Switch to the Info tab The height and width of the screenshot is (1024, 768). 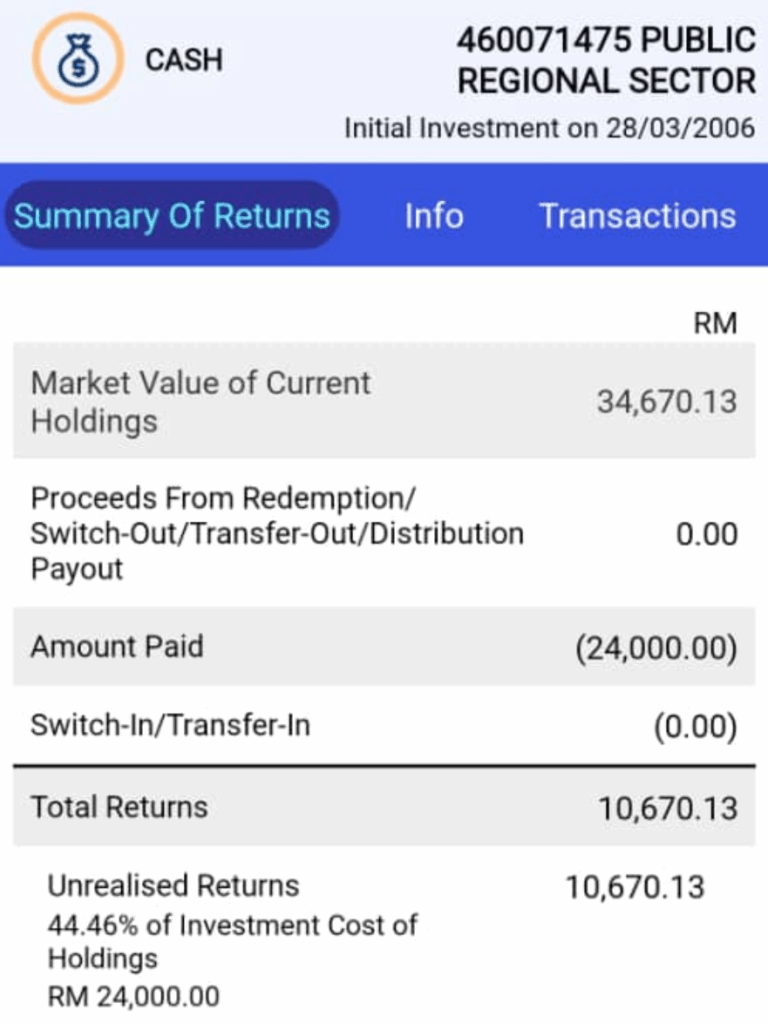click(x=434, y=216)
